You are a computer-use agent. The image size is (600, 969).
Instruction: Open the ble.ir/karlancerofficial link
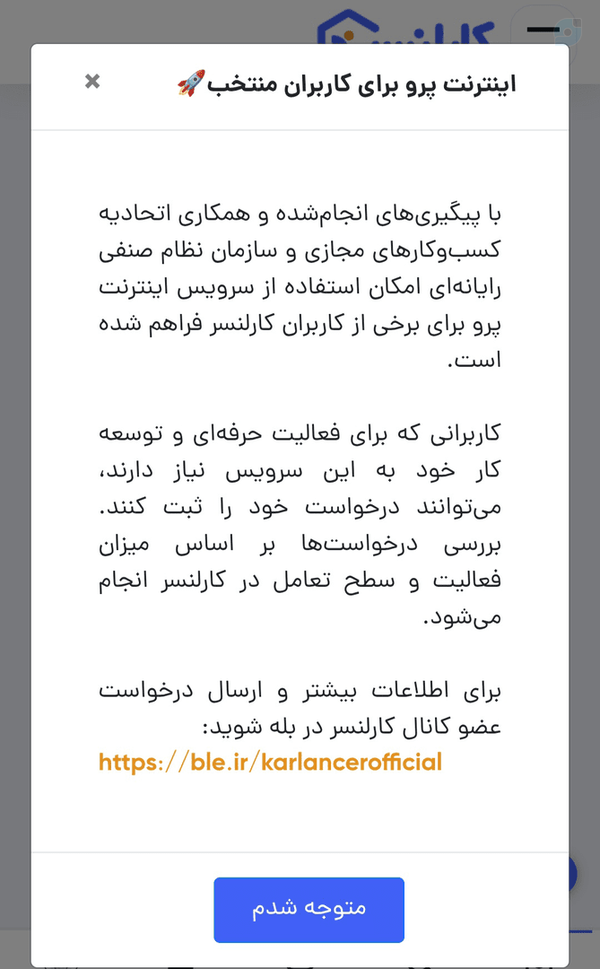point(270,762)
